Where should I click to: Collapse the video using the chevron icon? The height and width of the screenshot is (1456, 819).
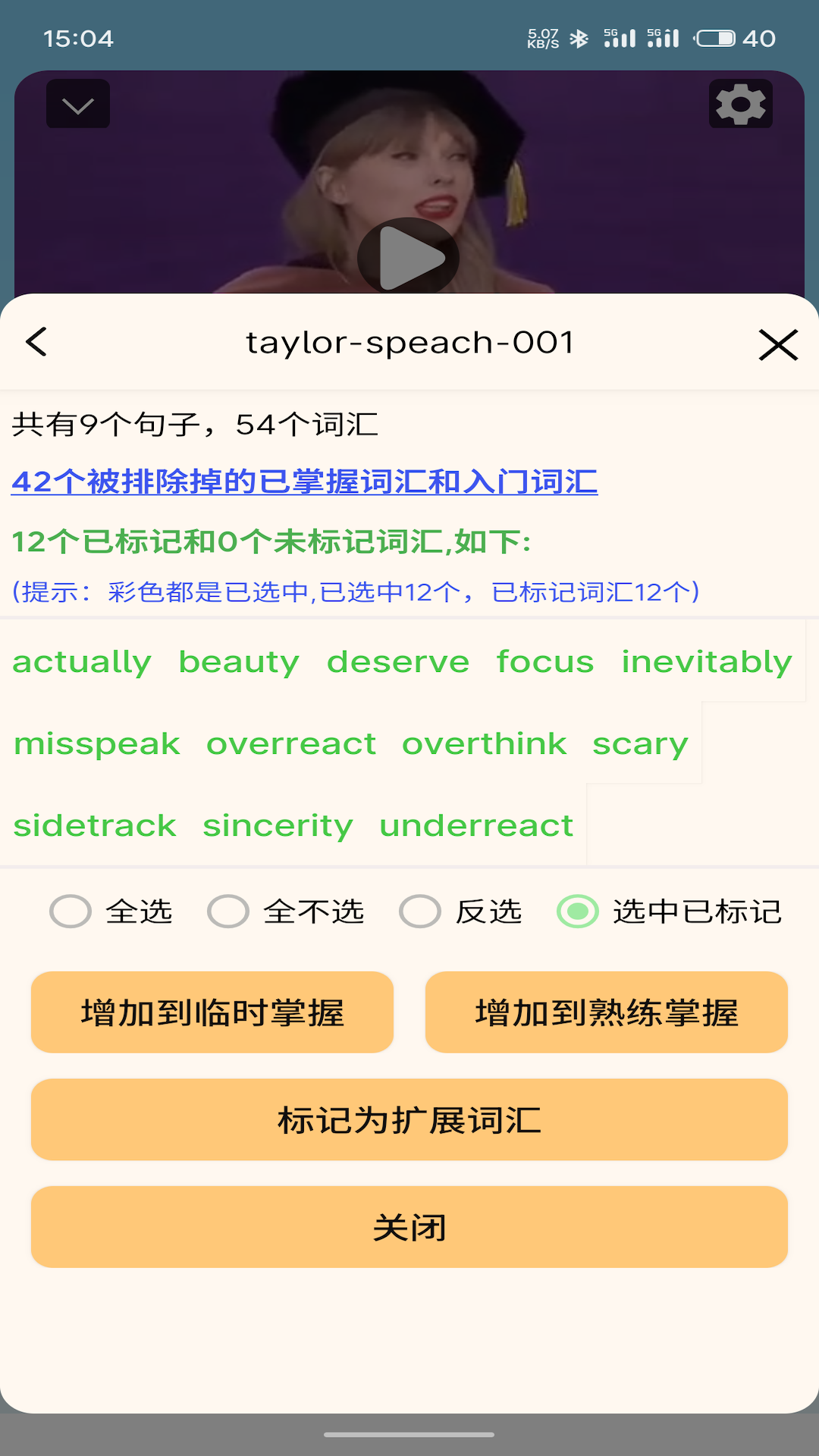pyautogui.click(x=77, y=103)
